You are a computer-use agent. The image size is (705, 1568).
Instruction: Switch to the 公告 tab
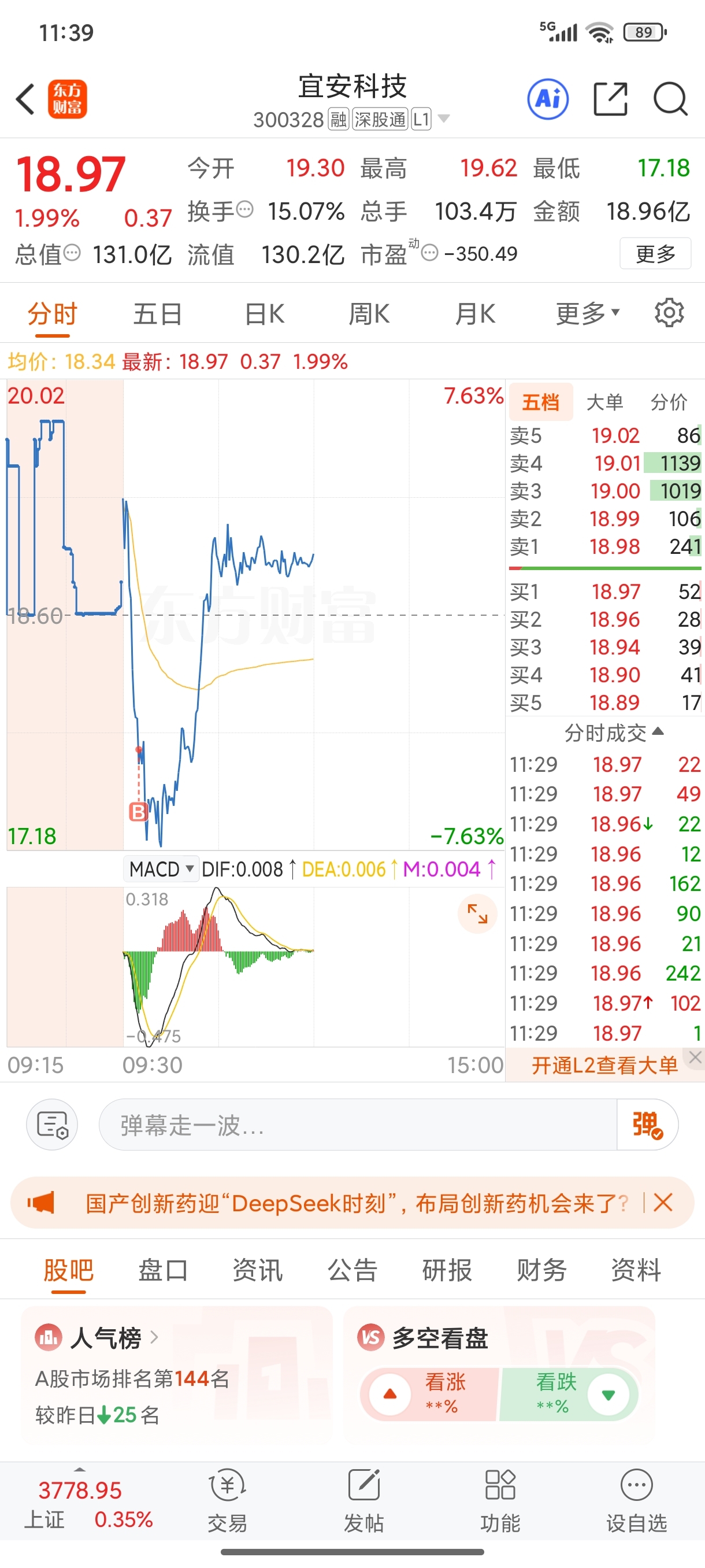point(352,1270)
